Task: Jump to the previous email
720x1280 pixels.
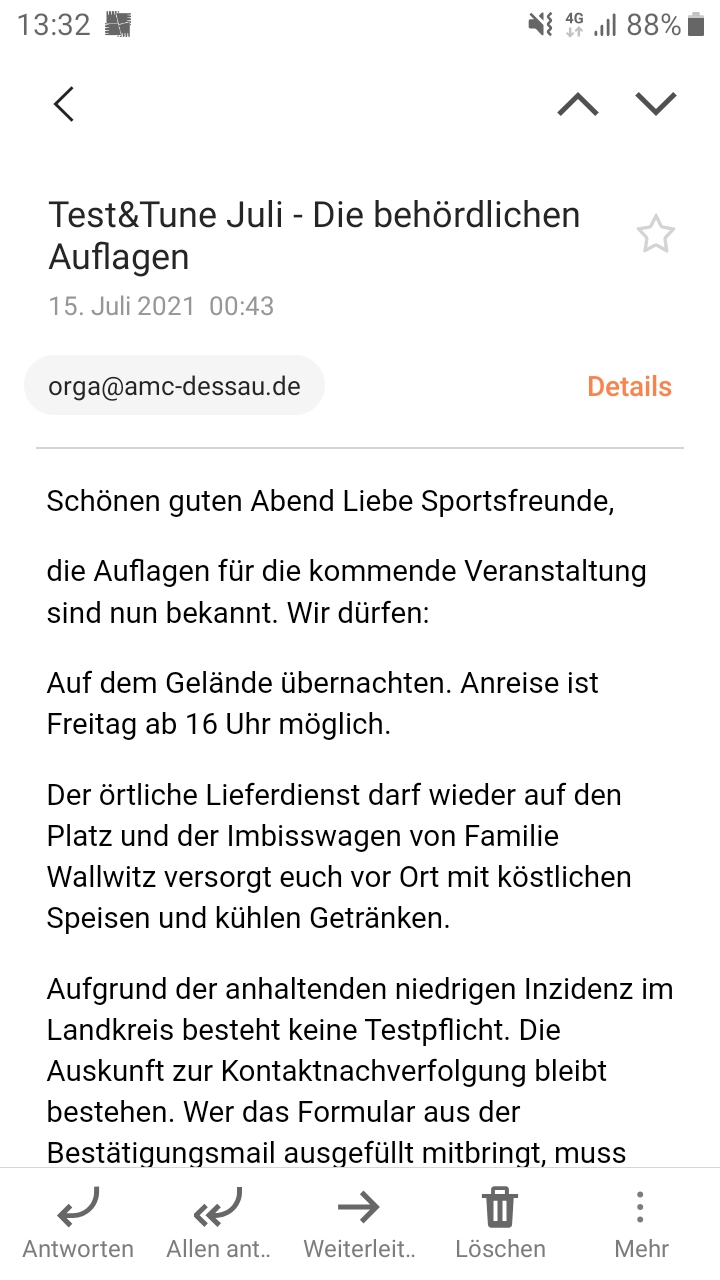Action: pyautogui.click(x=578, y=104)
